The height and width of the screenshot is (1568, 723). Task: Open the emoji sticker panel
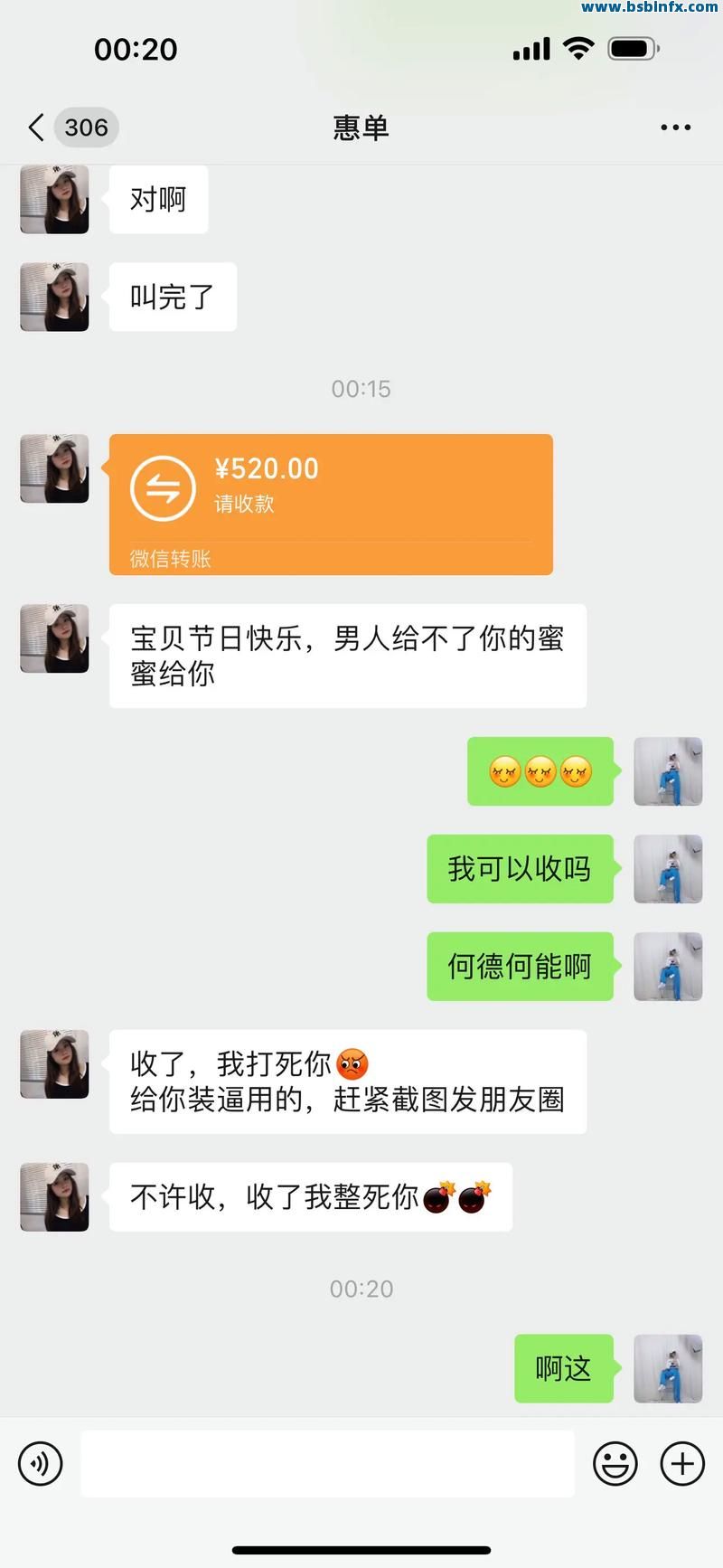(615, 1463)
